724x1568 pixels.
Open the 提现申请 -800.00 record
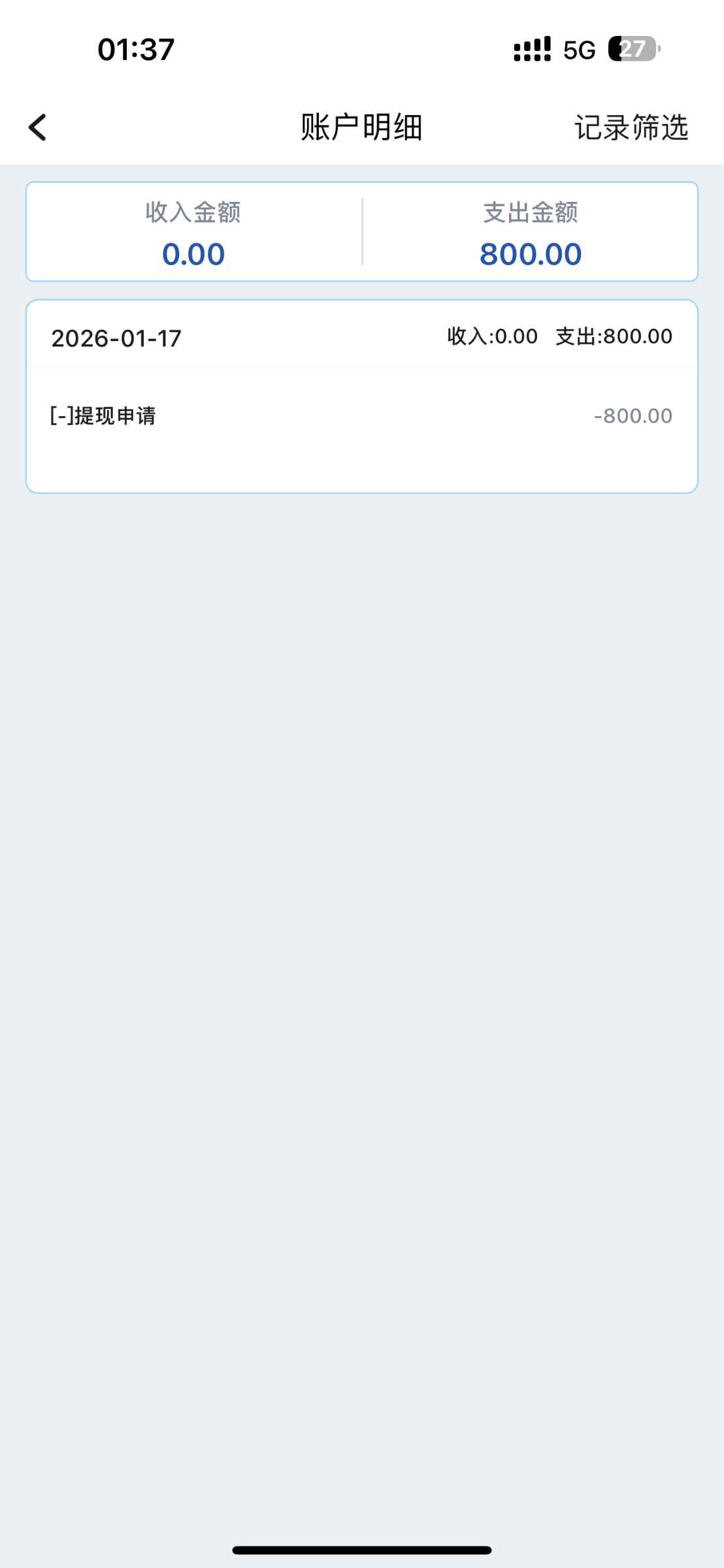coord(361,416)
